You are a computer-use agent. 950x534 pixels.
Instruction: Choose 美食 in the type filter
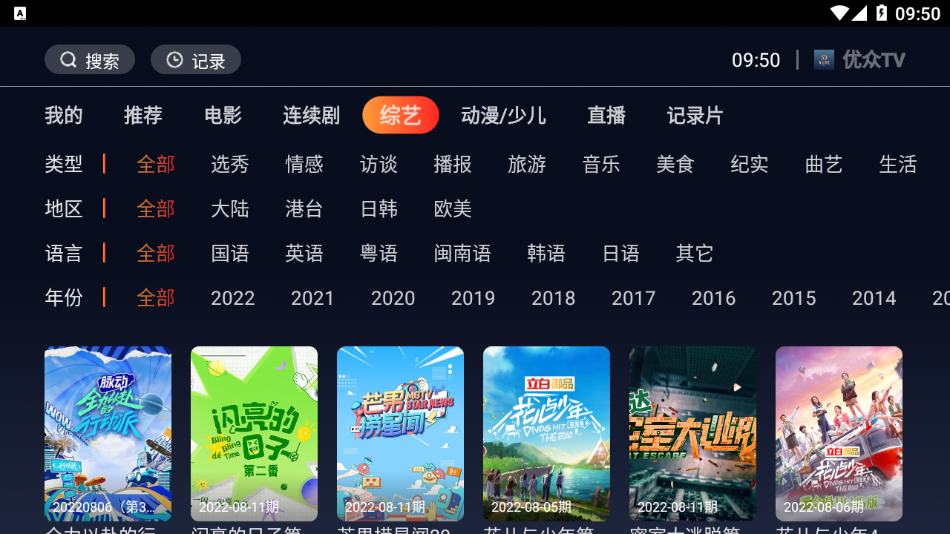[x=675, y=164]
